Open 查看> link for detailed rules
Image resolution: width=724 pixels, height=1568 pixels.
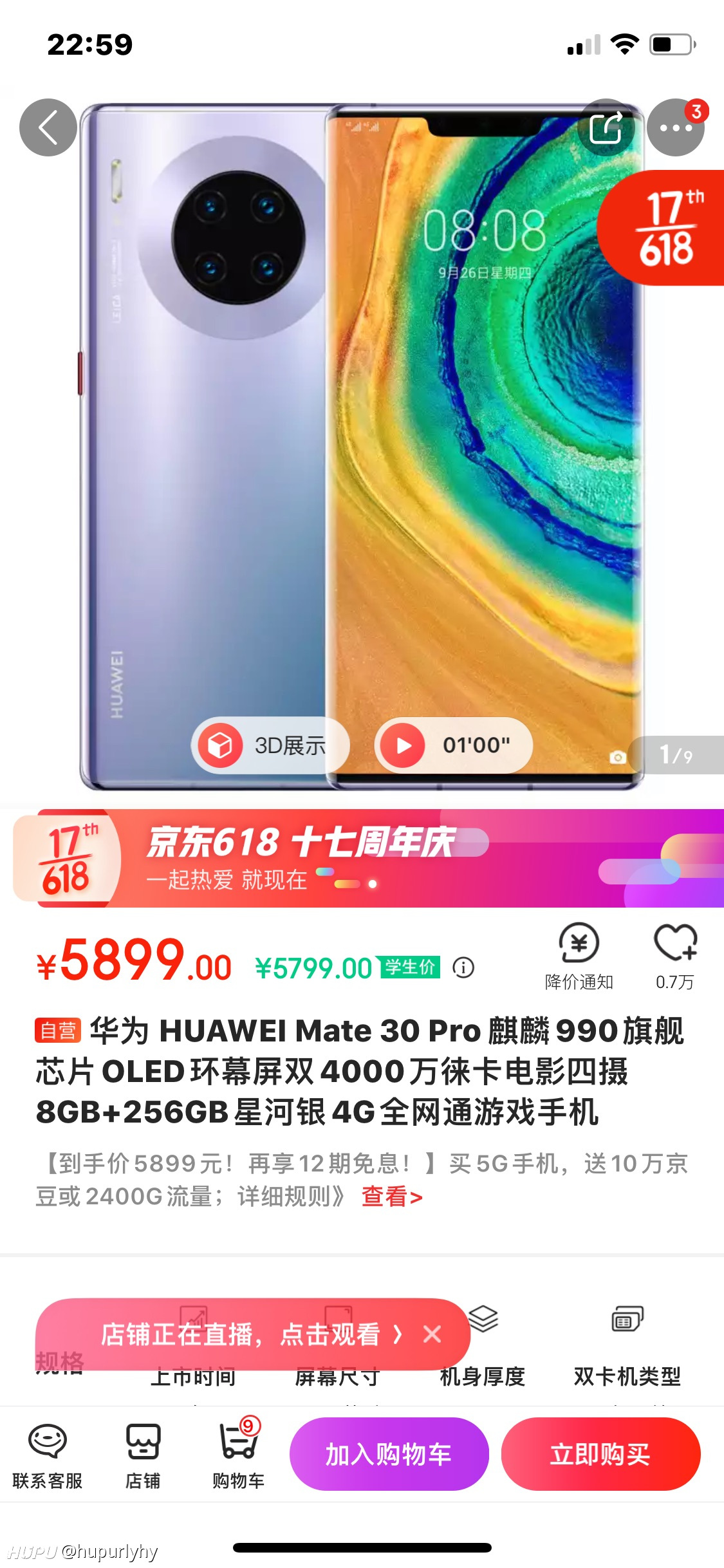coord(392,1197)
